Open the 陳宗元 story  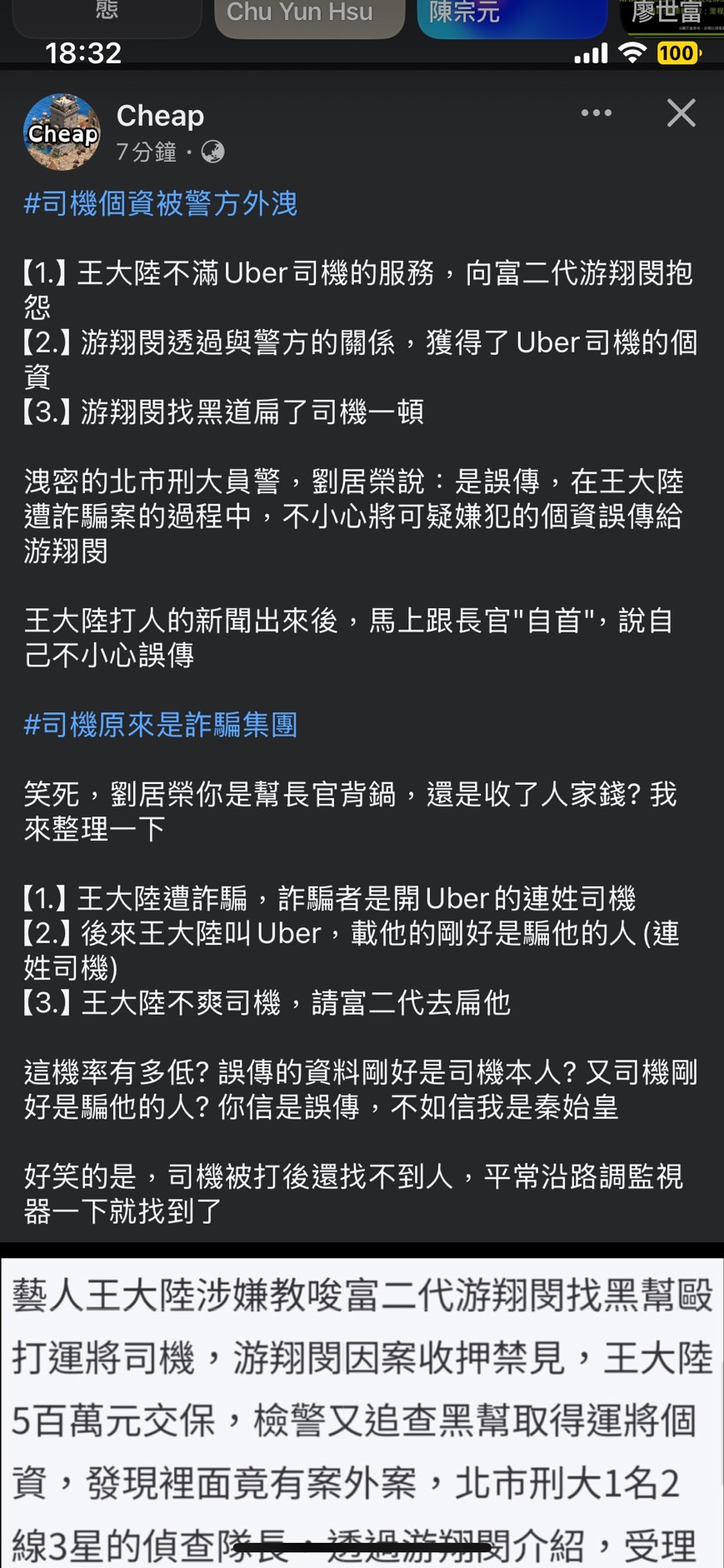pos(512,17)
